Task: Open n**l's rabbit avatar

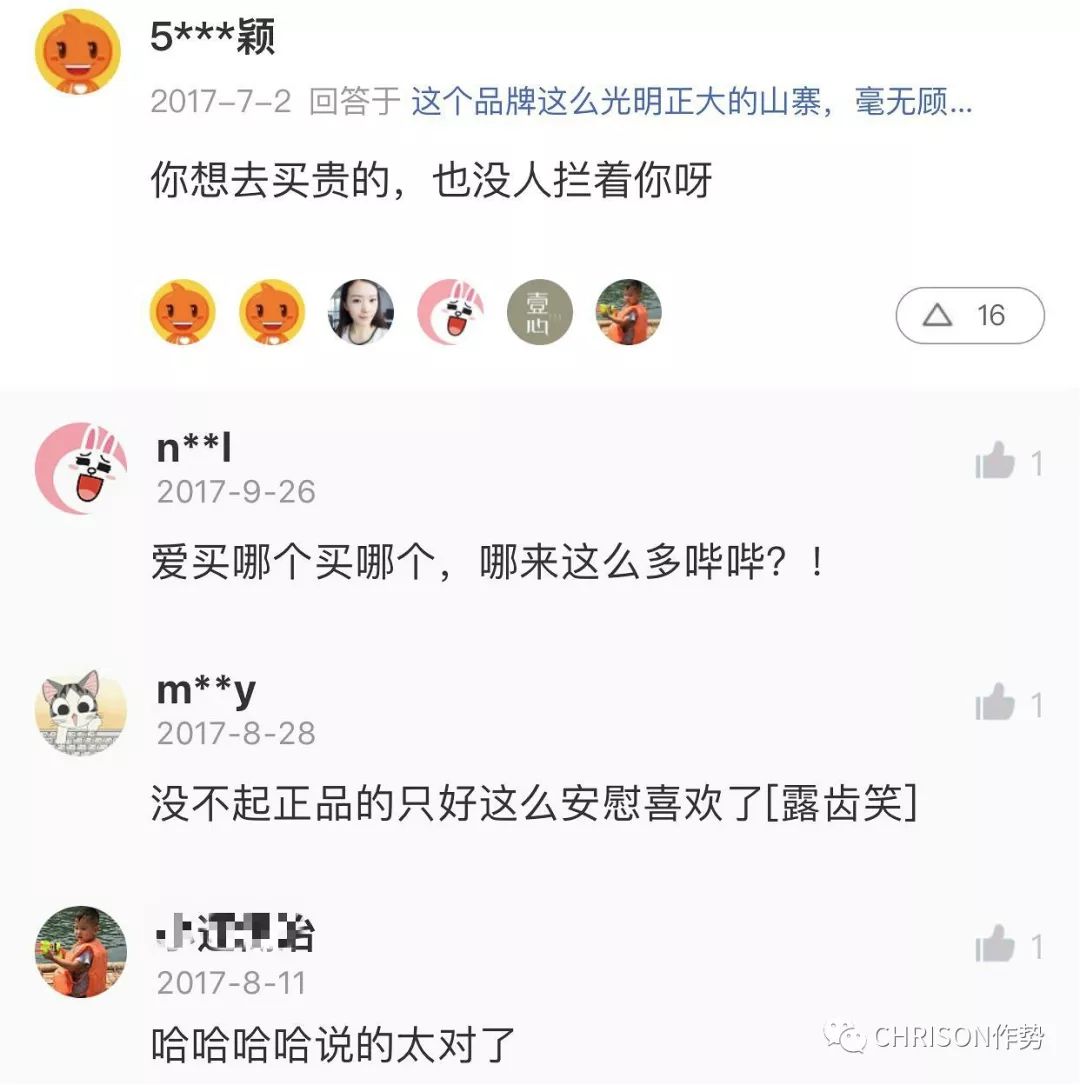Action: pyautogui.click(x=81, y=467)
